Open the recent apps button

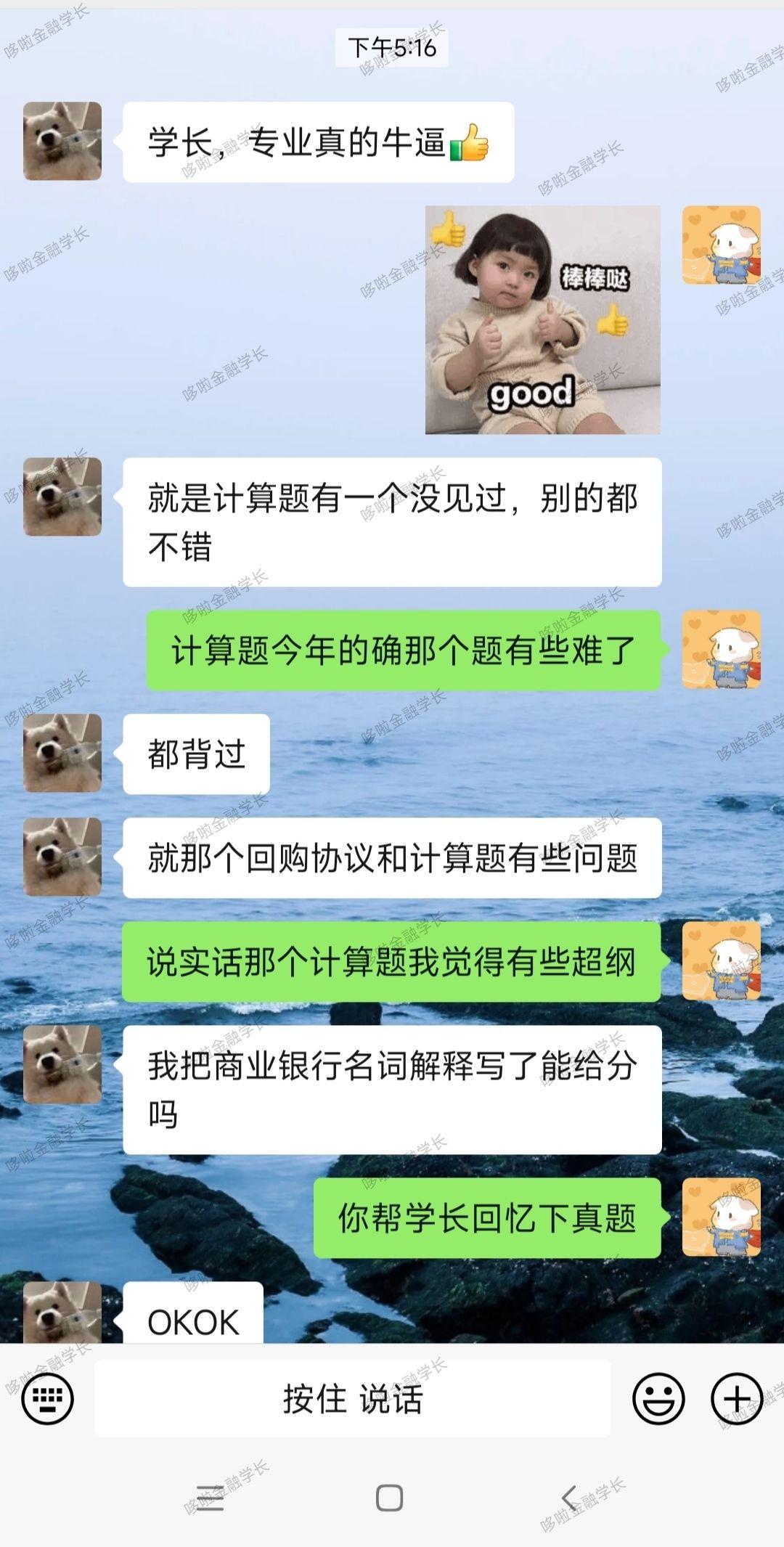[211, 1498]
